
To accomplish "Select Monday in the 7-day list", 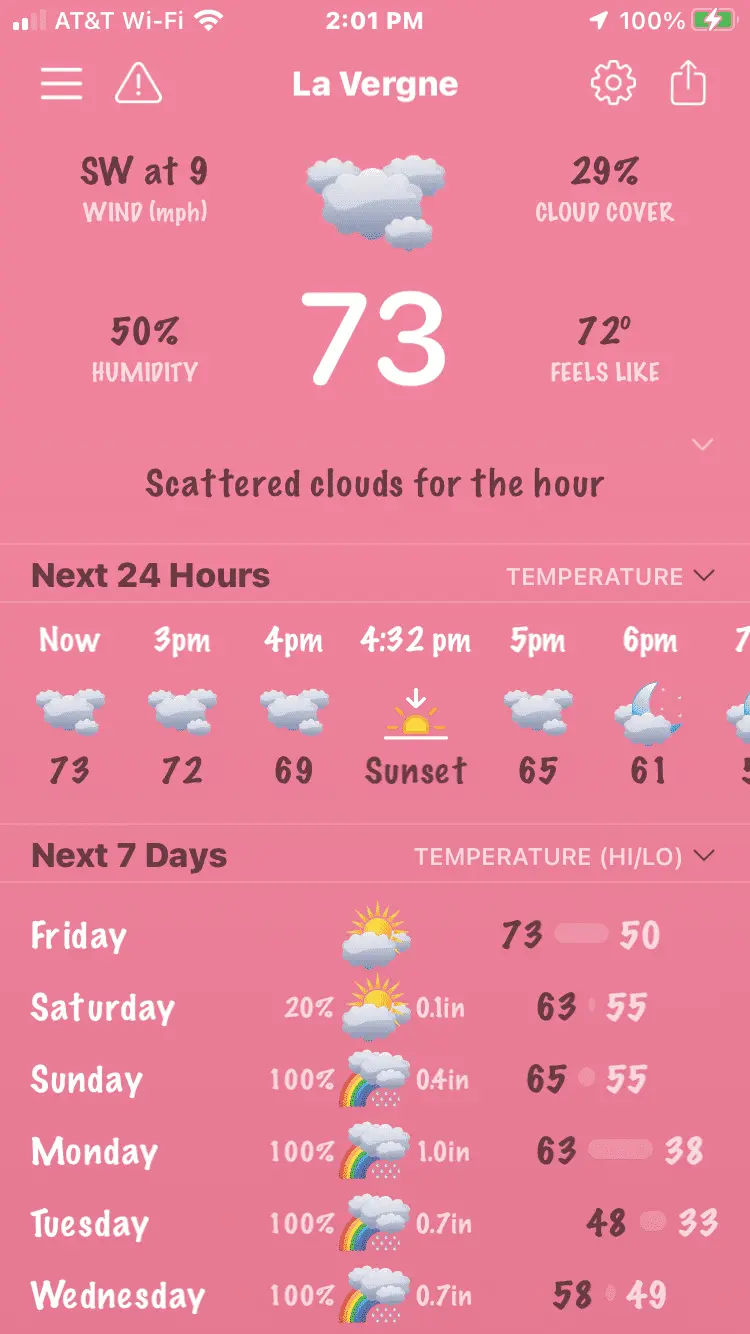I will (375, 1152).
